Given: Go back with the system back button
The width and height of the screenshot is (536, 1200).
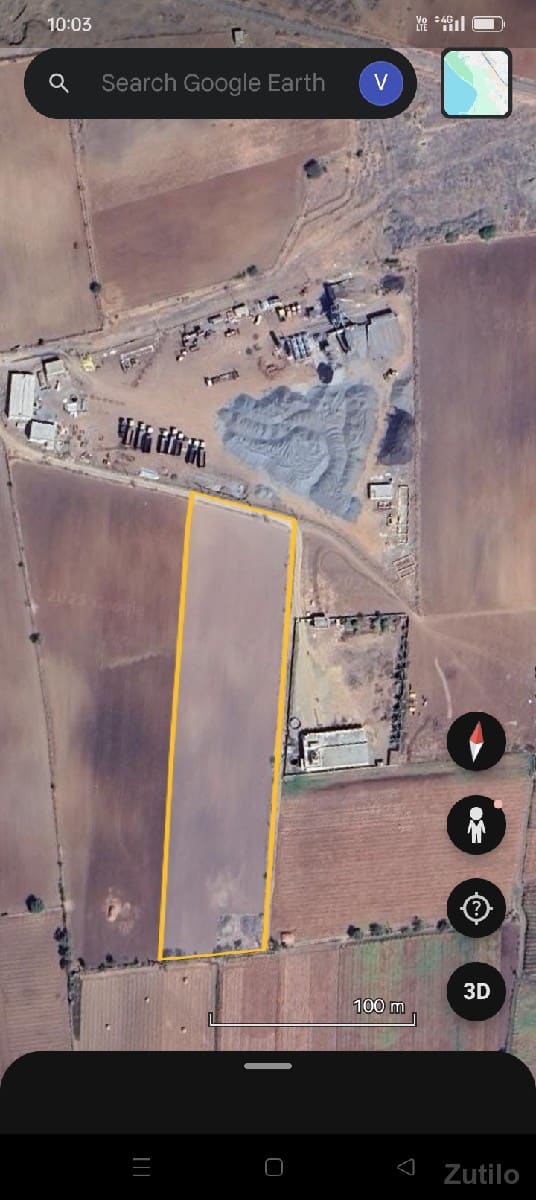Looking at the screenshot, I should (405, 1167).
